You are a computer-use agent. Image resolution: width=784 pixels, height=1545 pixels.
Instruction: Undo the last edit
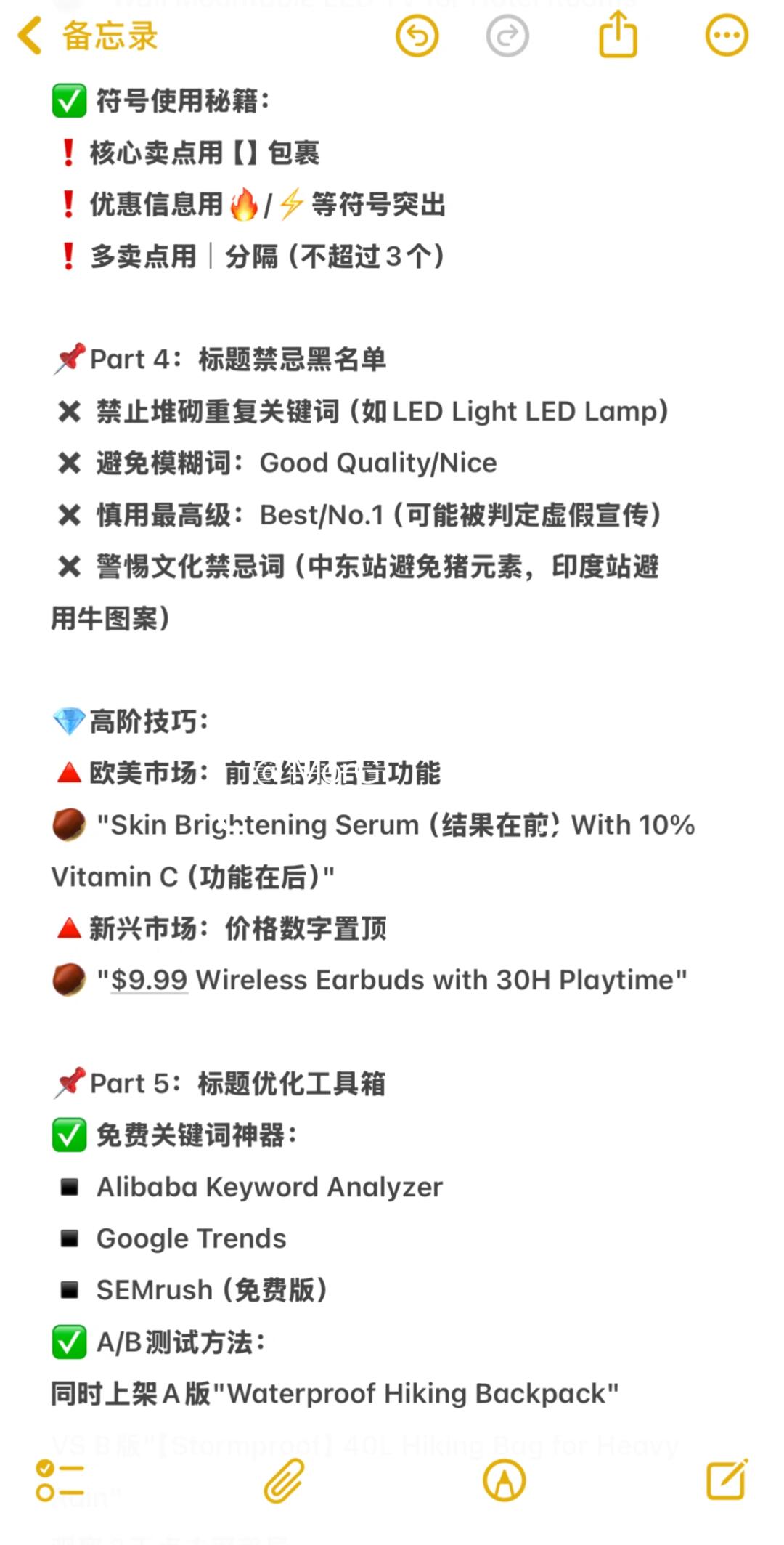click(417, 36)
